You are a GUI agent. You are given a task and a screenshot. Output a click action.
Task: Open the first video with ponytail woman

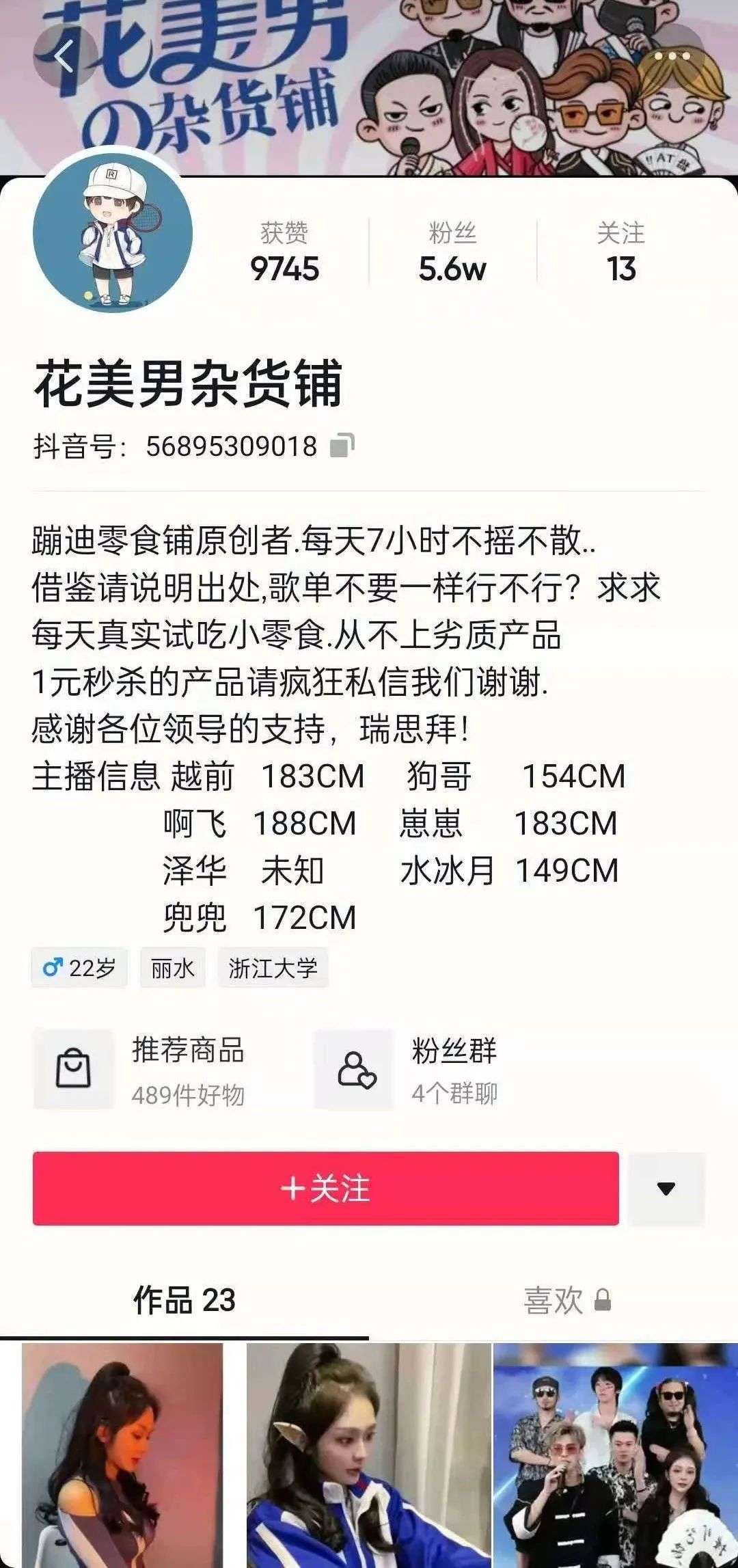[x=123, y=1456]
